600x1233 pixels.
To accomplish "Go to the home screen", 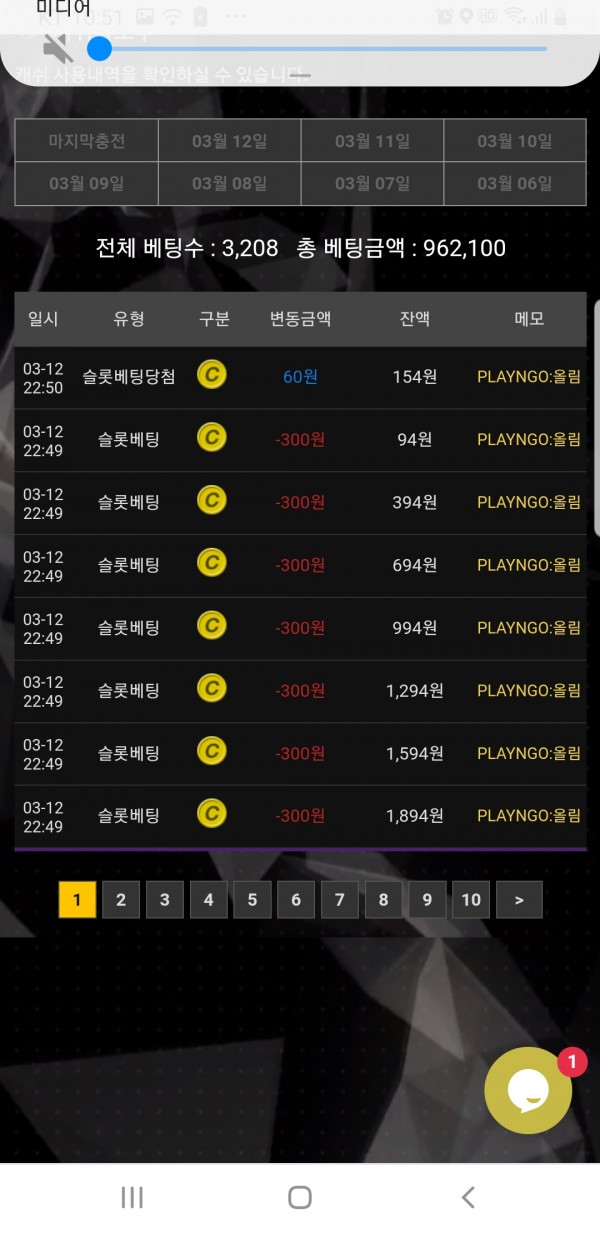I will coord(300,1197).
